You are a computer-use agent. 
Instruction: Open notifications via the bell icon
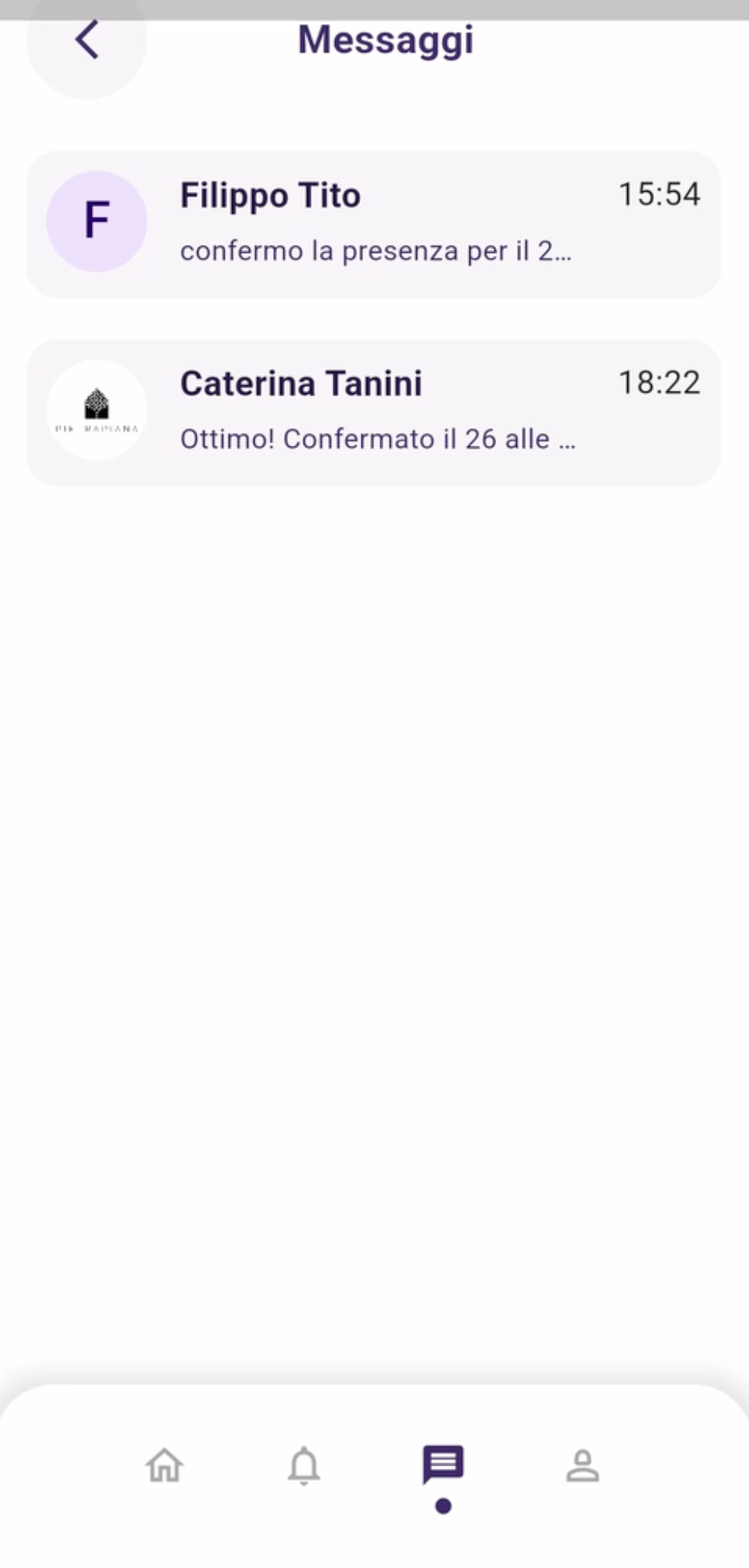click(x=304, y=1466)
